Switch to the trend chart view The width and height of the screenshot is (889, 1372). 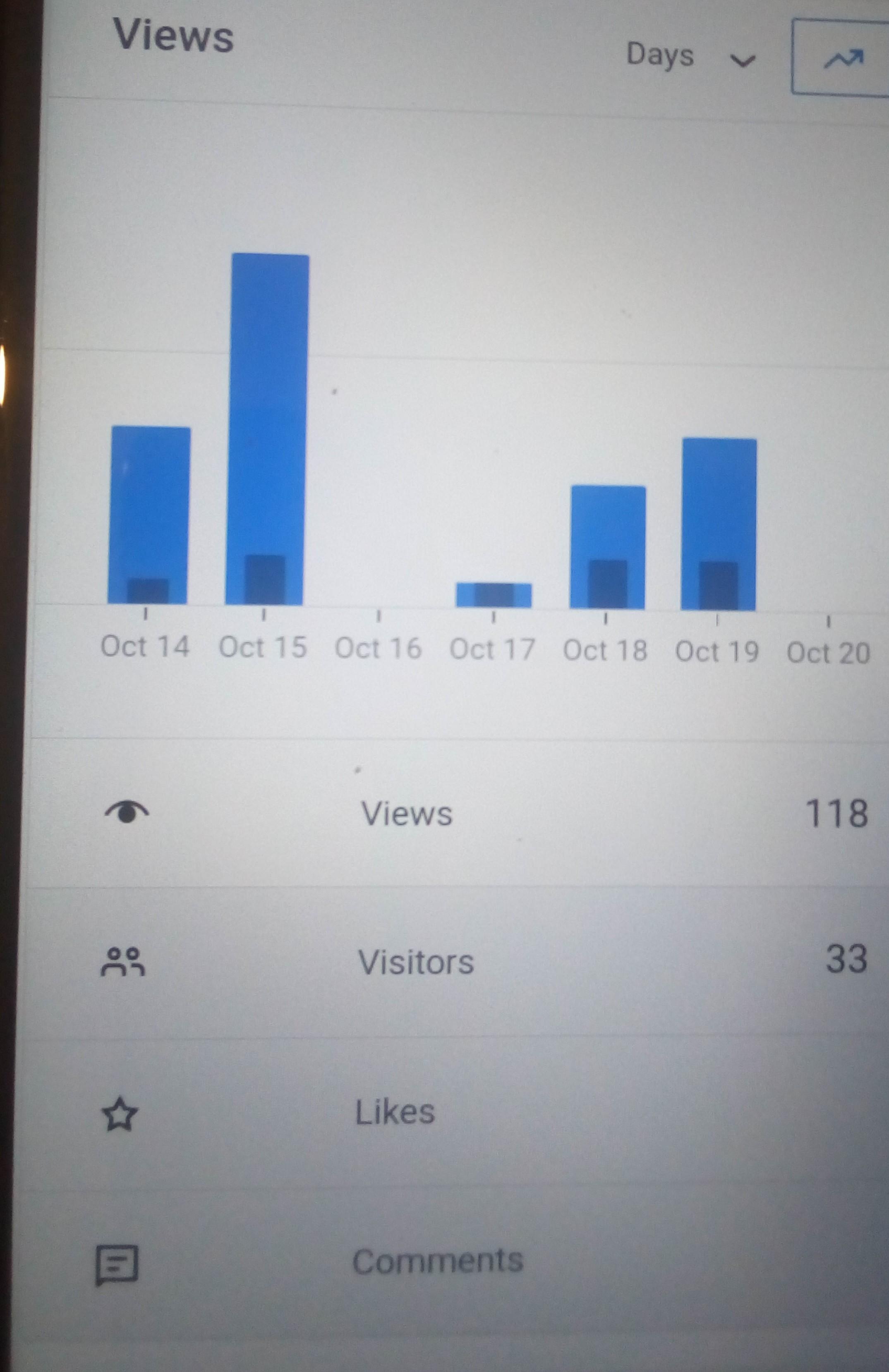pos(843,57)
